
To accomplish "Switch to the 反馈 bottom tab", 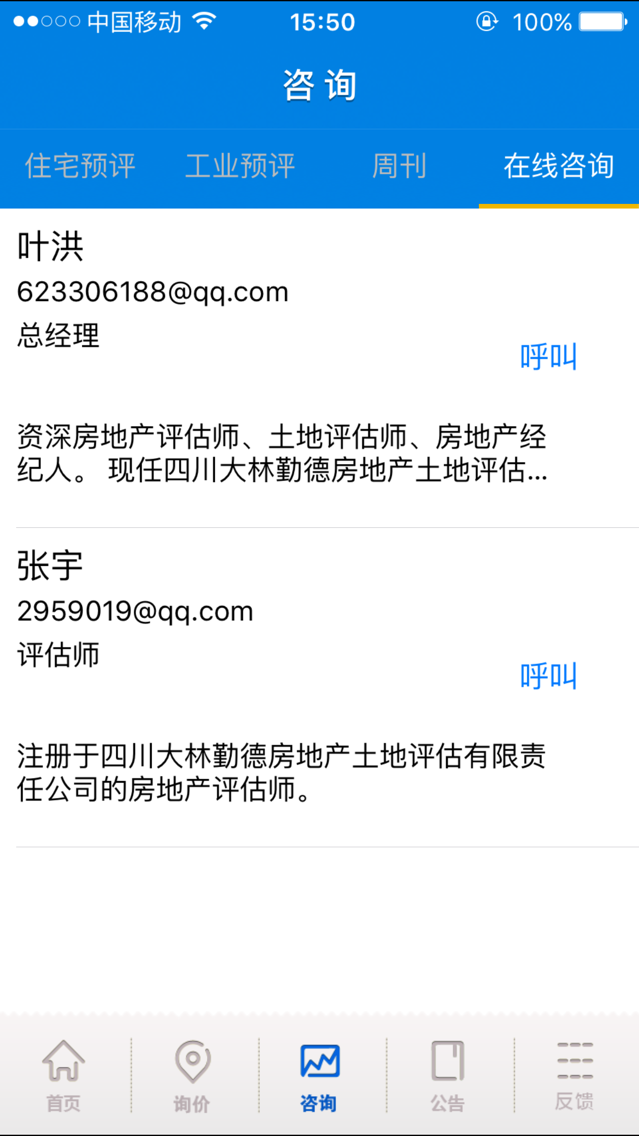I will click(x=575, y=1077).
